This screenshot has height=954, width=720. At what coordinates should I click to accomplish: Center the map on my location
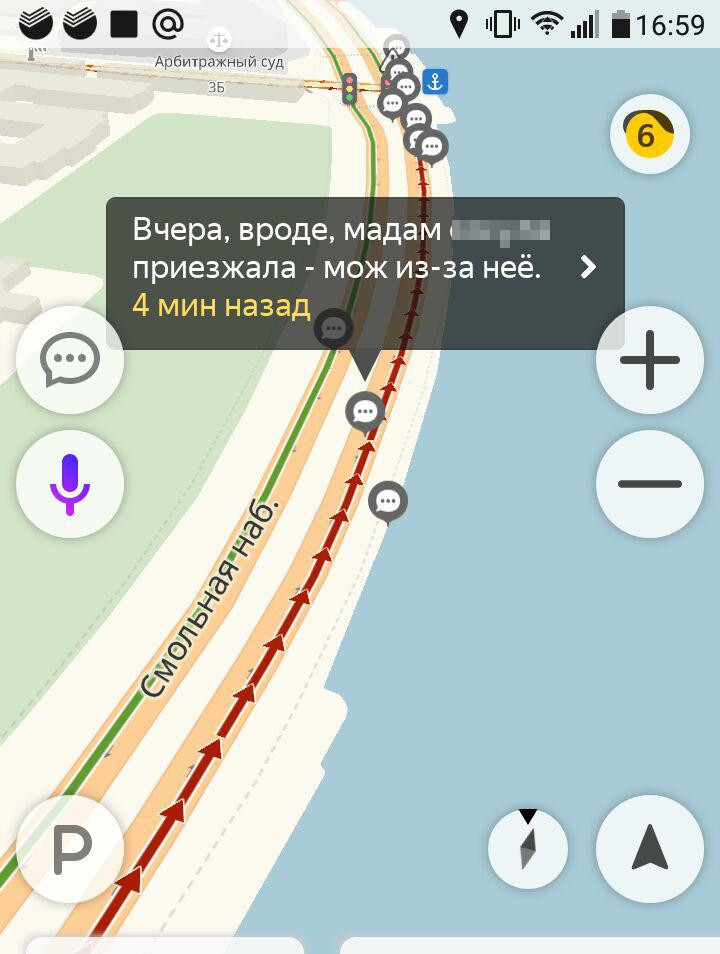point(649,848)
